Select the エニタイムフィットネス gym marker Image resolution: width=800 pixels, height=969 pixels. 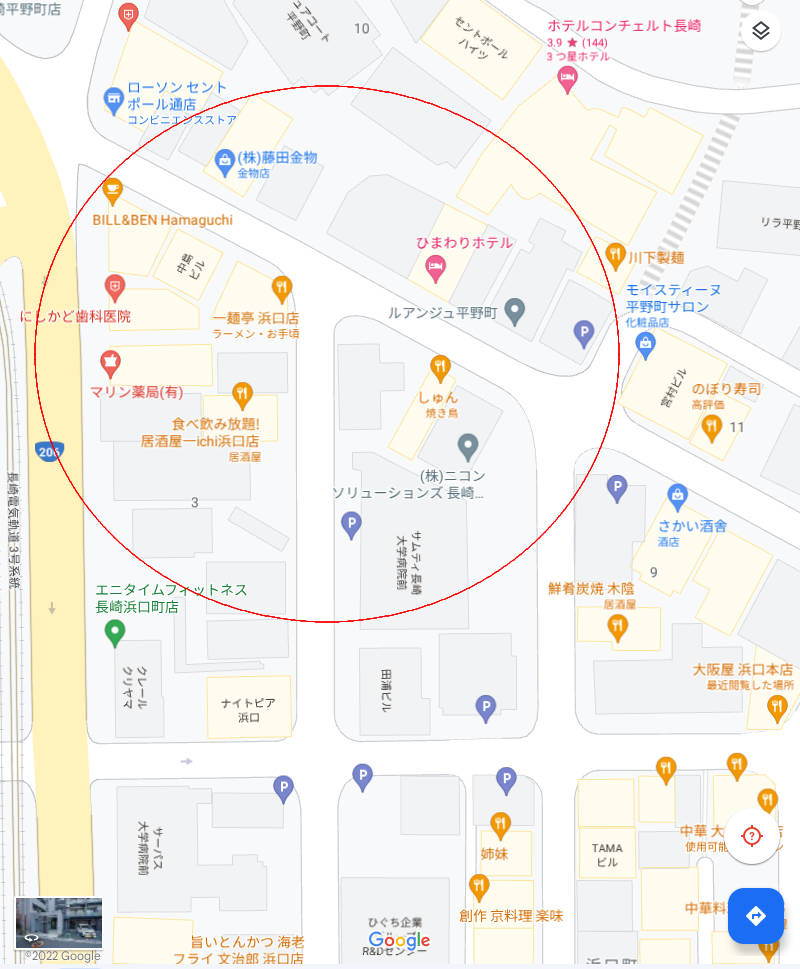point(115,632)
